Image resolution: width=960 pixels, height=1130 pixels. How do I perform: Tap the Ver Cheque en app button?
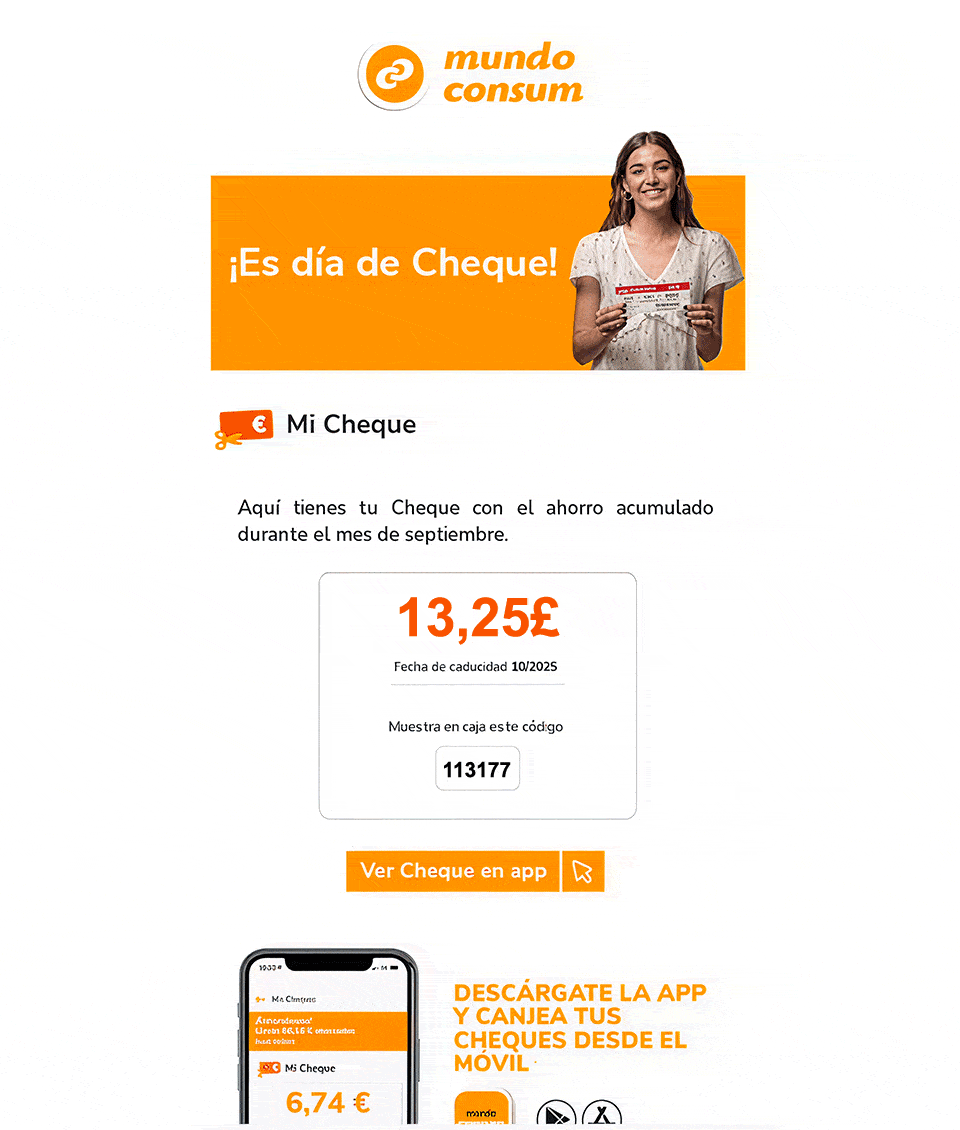coord(453,871)
